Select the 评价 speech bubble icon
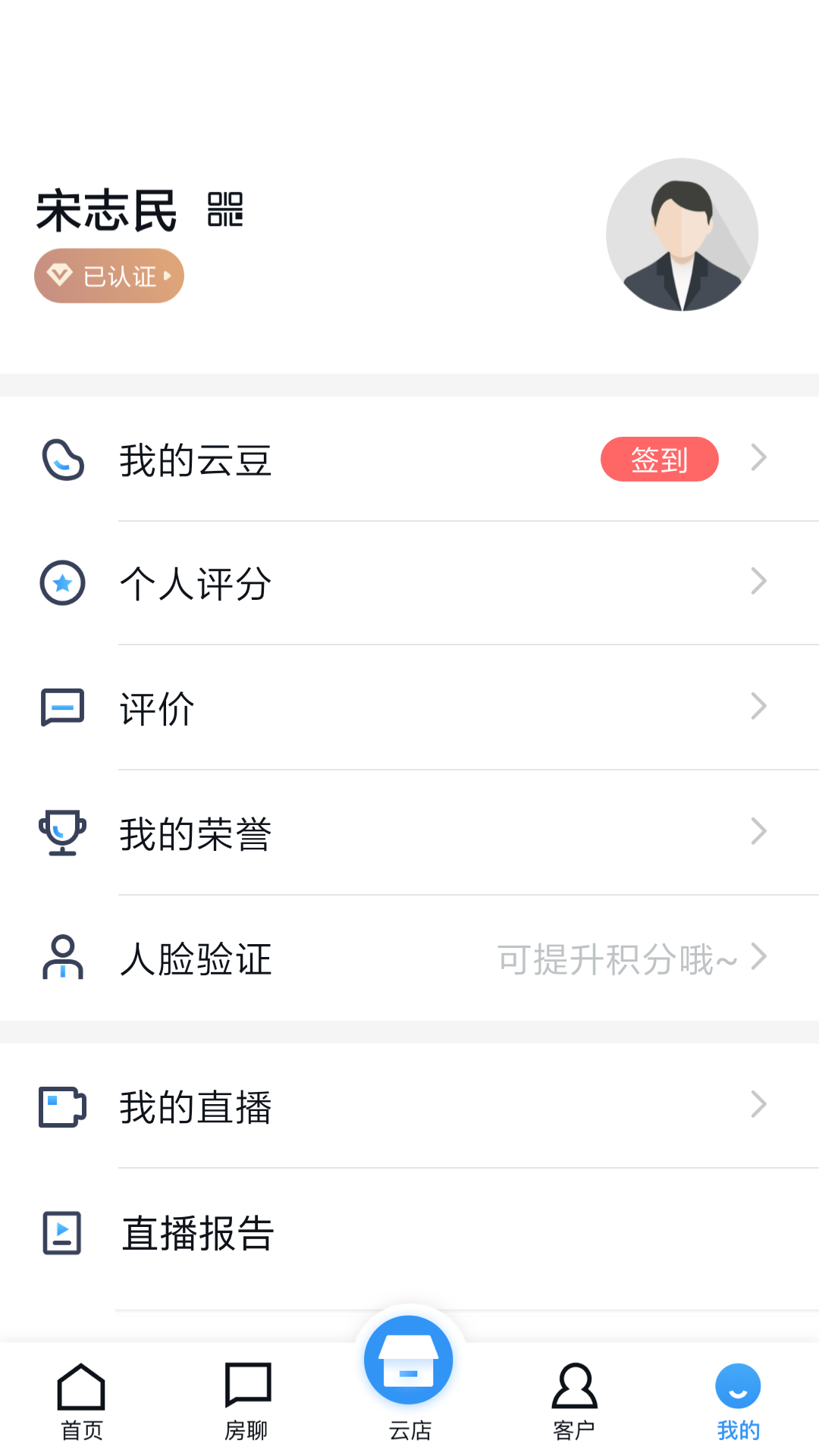Viewport: 819px width, 1456px height. (x=62, y=708)
